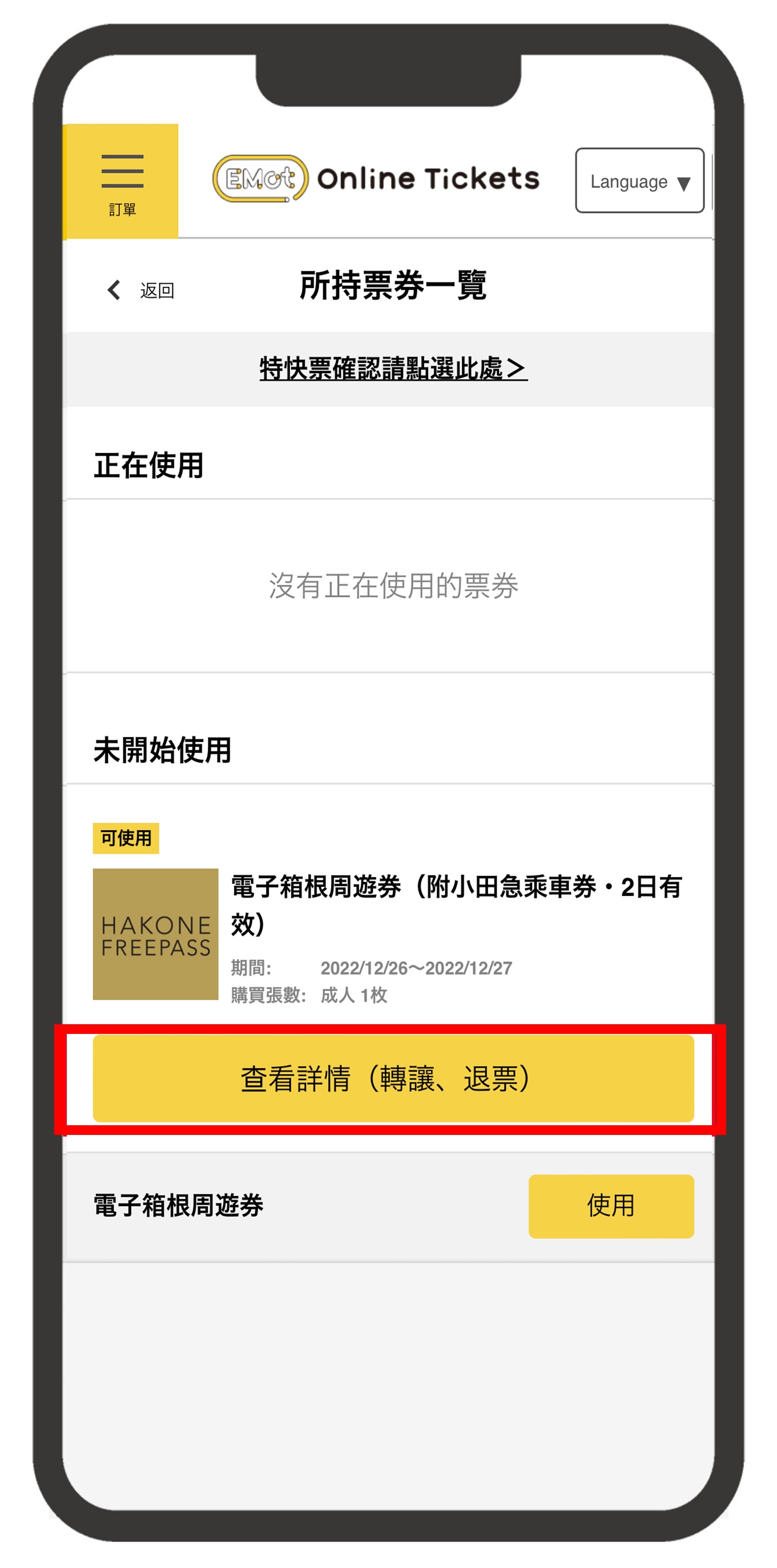
Task: Open the hamburger menu labeled 訂單
Action: (x=122, y=181)
